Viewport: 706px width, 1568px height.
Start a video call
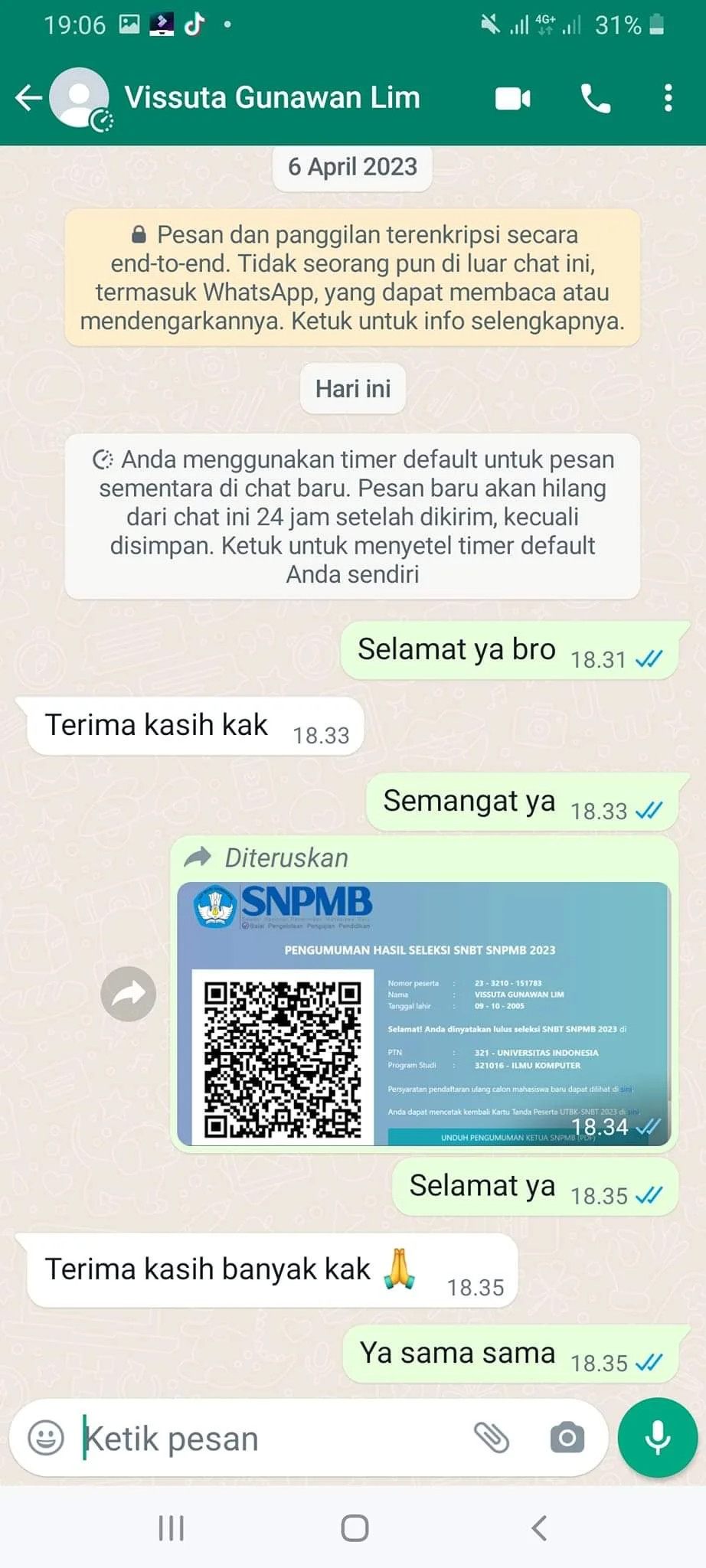tap(512, 99)
